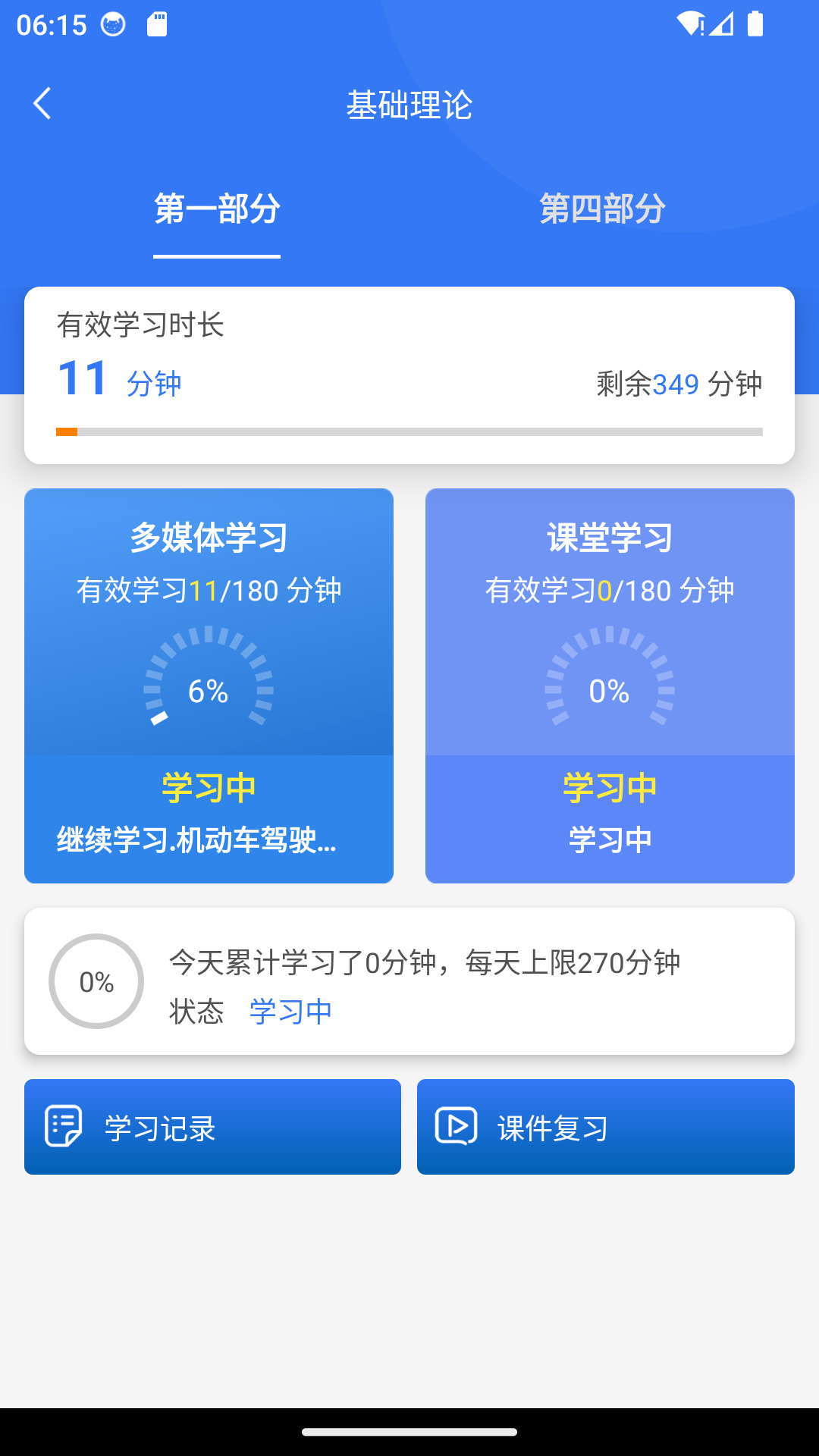Open 学习记录
819x1456 pixels.
(x=212, y=1127)
